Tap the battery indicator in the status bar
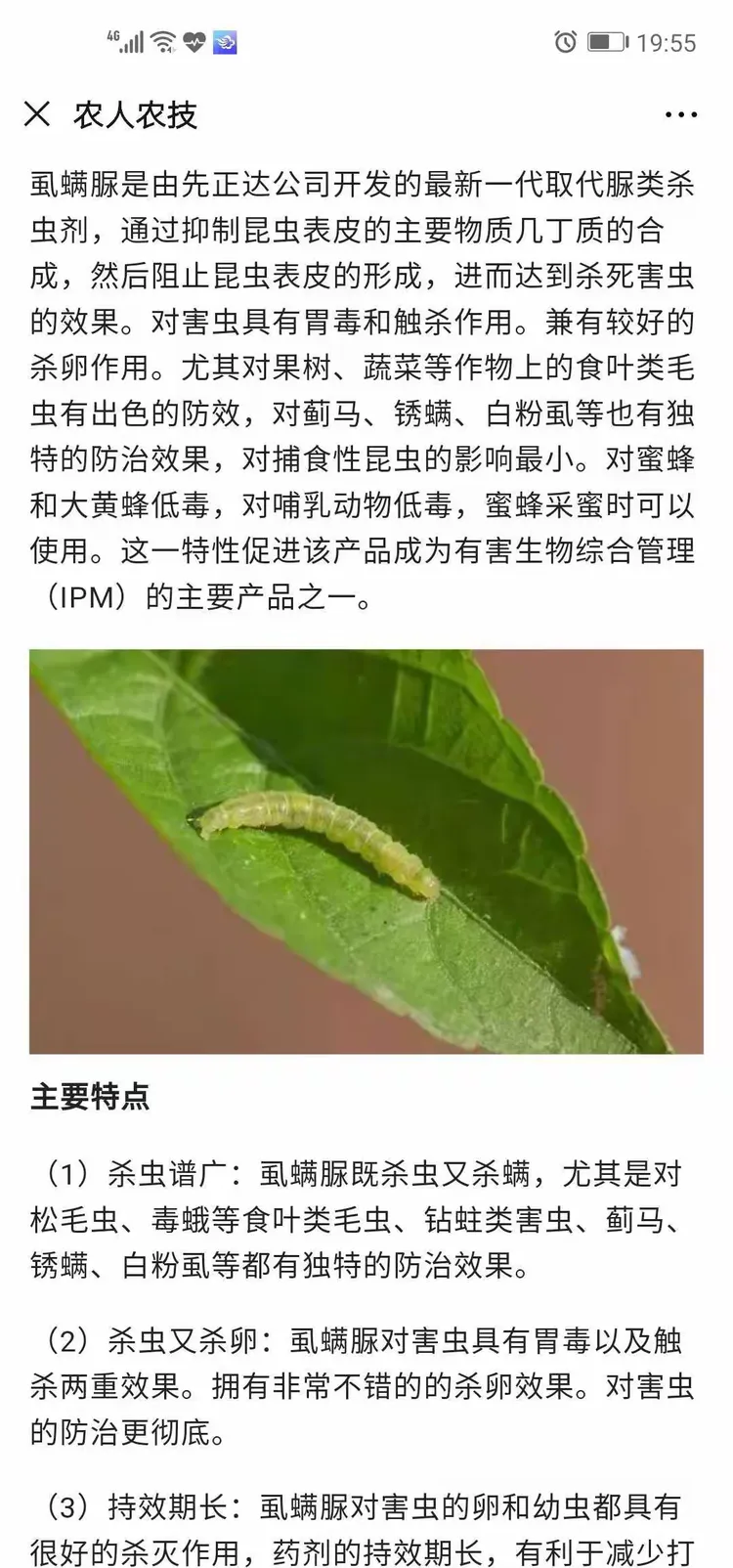The image size is (733, 1568). point(606,43)
